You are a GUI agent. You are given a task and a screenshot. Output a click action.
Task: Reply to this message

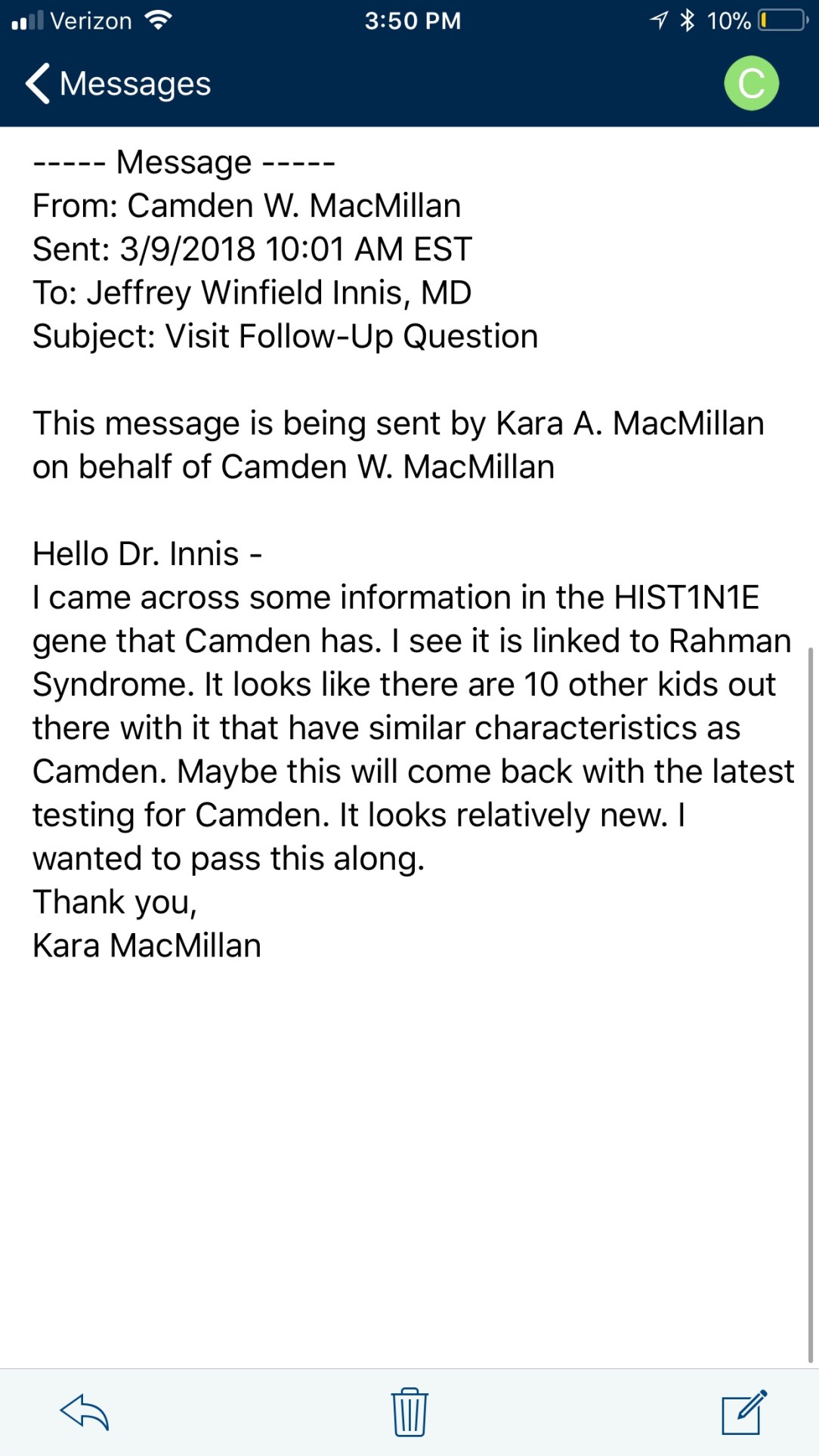(x=85, y=1411)
